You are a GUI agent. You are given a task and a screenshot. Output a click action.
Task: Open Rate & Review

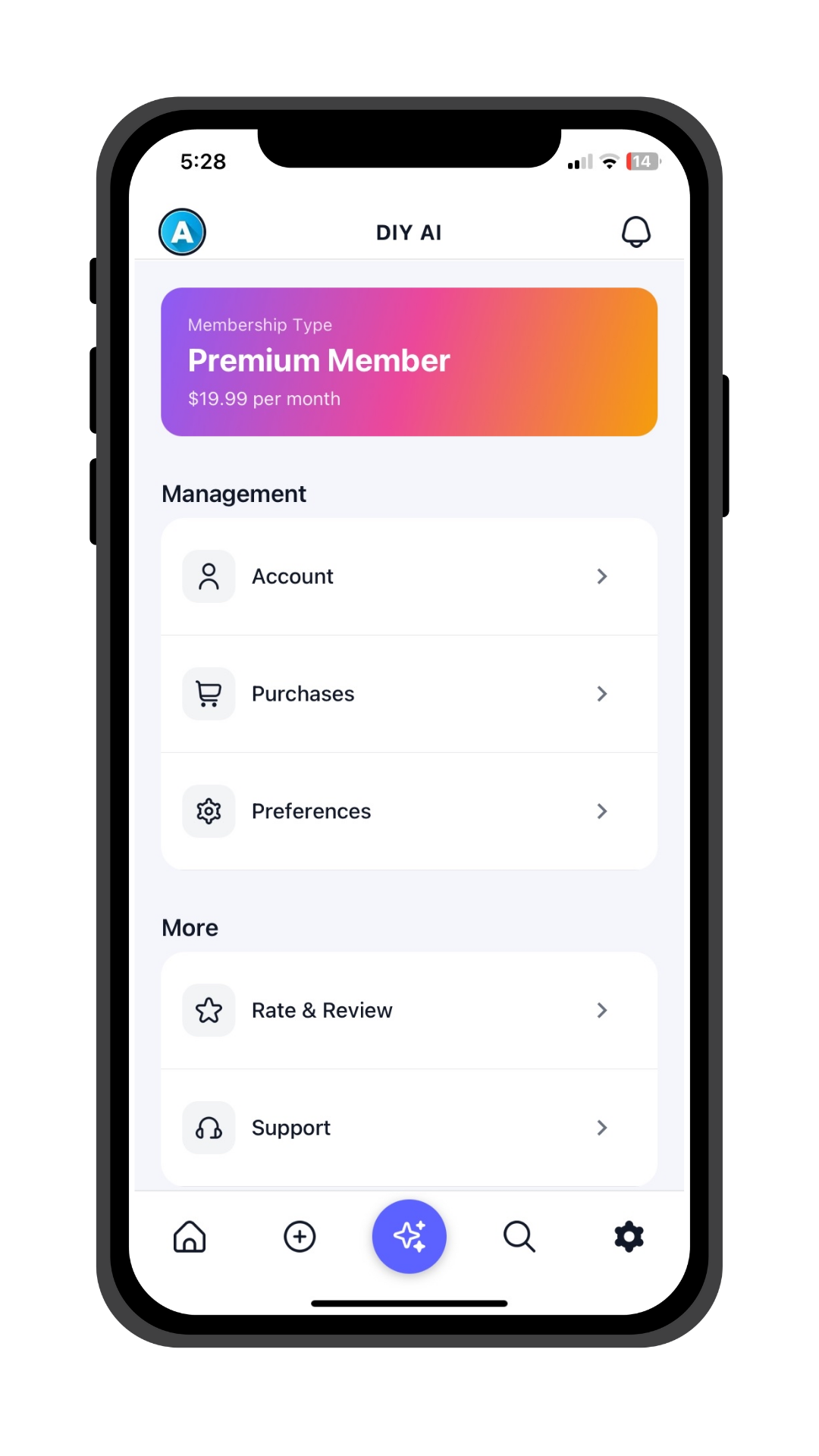pyautogui.click(x=409, y=1010)
